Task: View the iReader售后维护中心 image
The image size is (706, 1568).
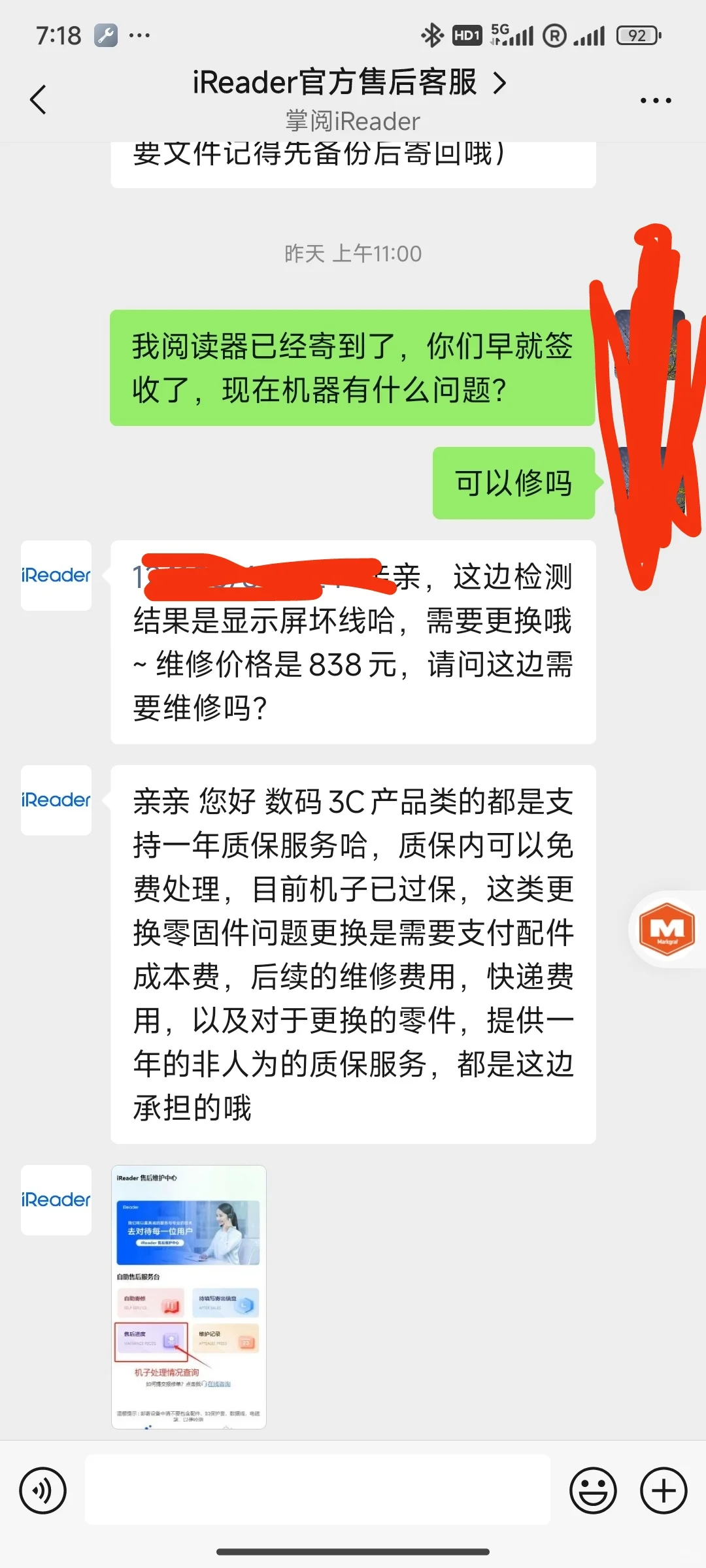Action: (x=189, y=1296)
